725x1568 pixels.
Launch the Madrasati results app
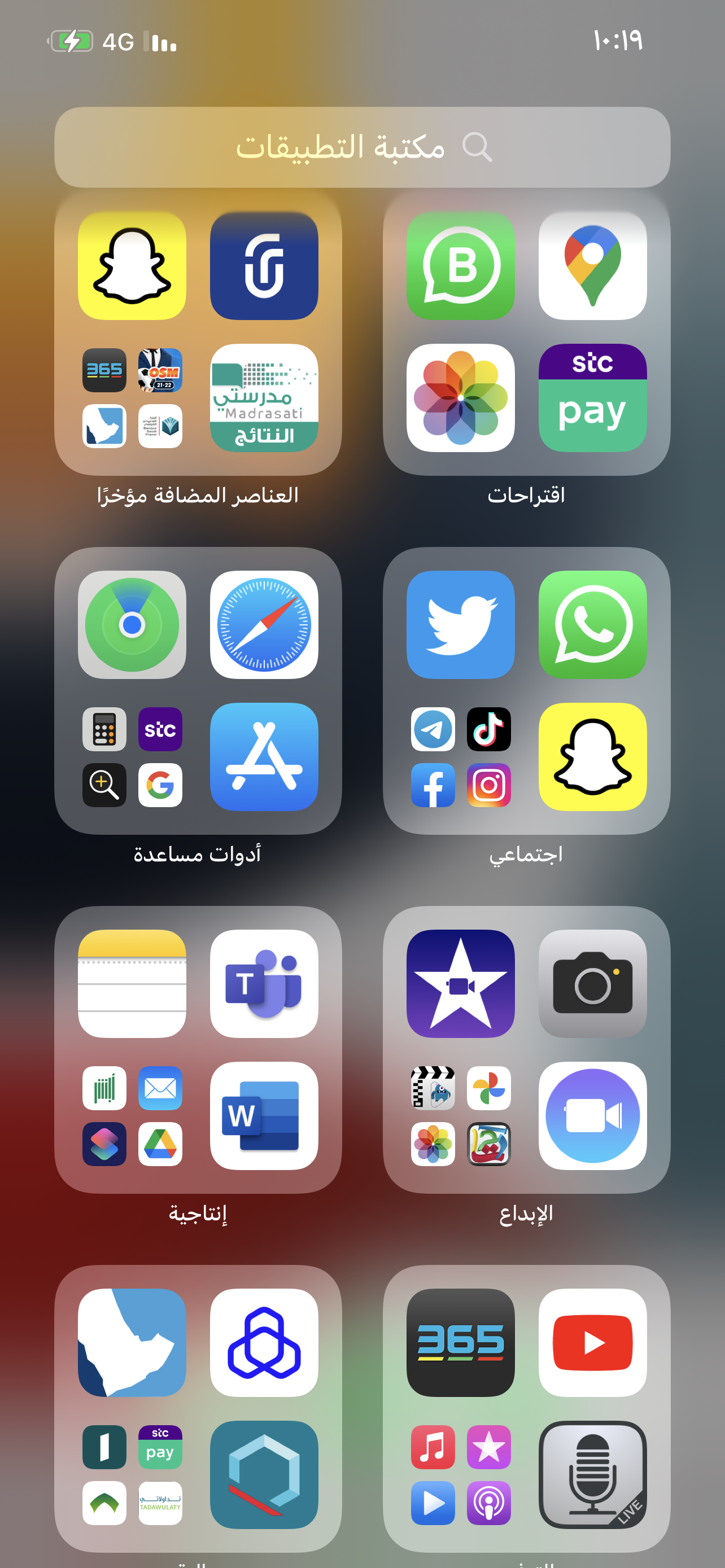[264, 397]
